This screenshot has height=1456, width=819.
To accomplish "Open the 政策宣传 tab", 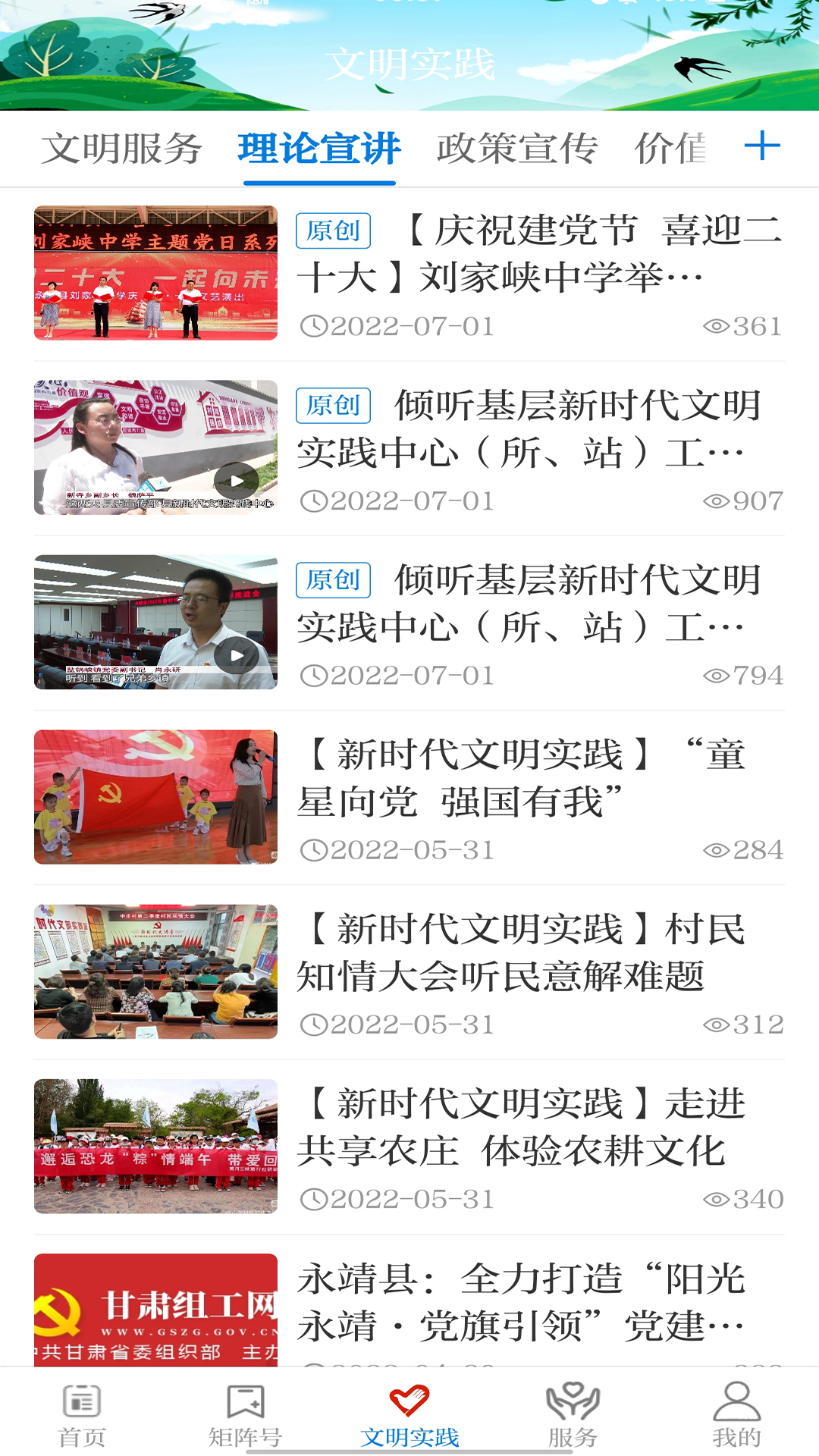I will [x=517, y=149].
